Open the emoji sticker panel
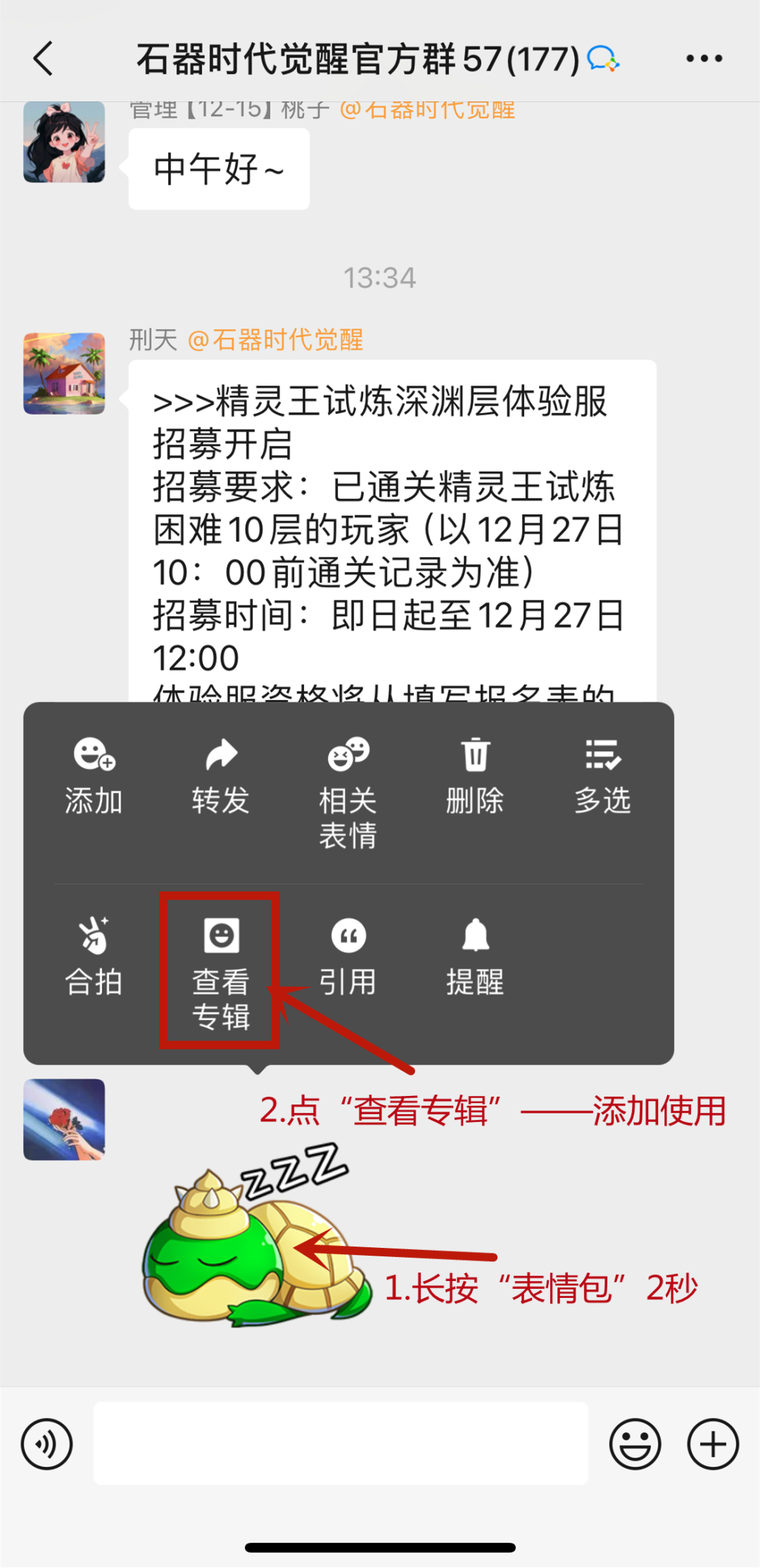The image size is (760, 1568). pyautogui.click(x=635, y=1444)
